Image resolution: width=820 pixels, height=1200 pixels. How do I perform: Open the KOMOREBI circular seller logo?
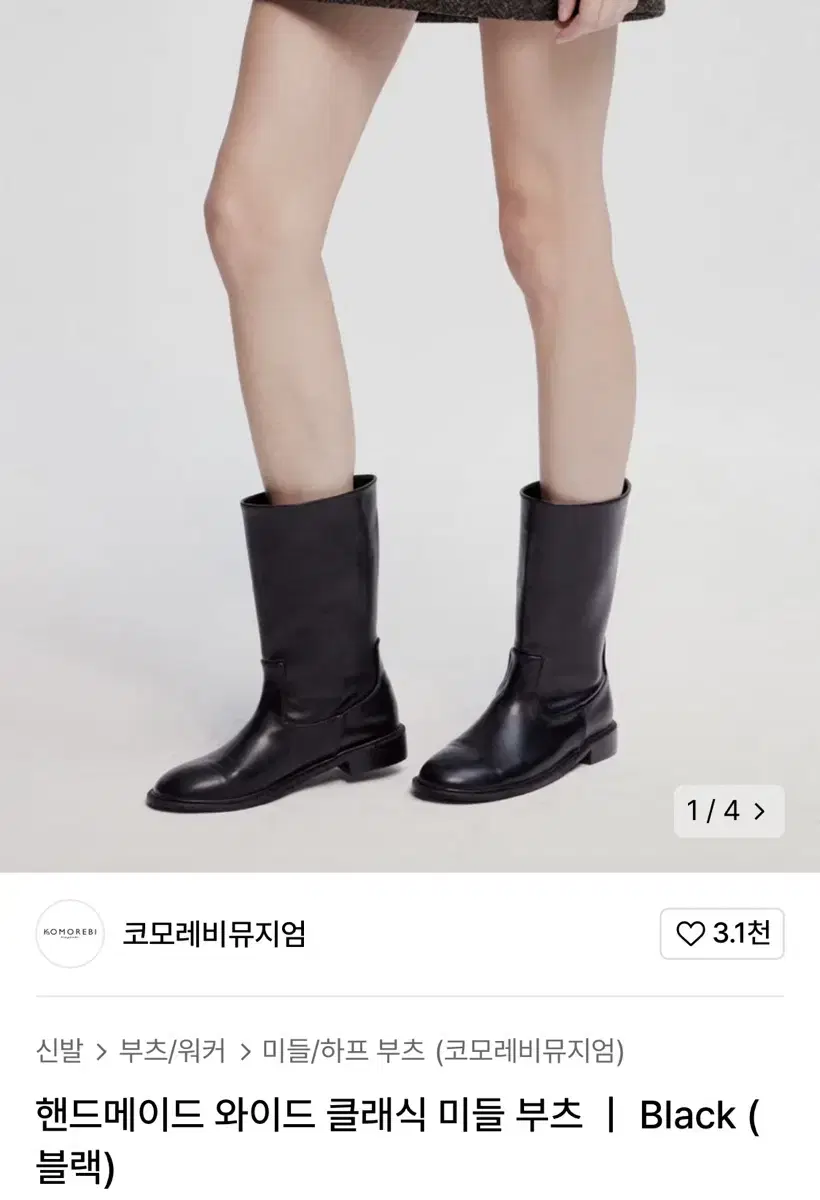(67, 934)
